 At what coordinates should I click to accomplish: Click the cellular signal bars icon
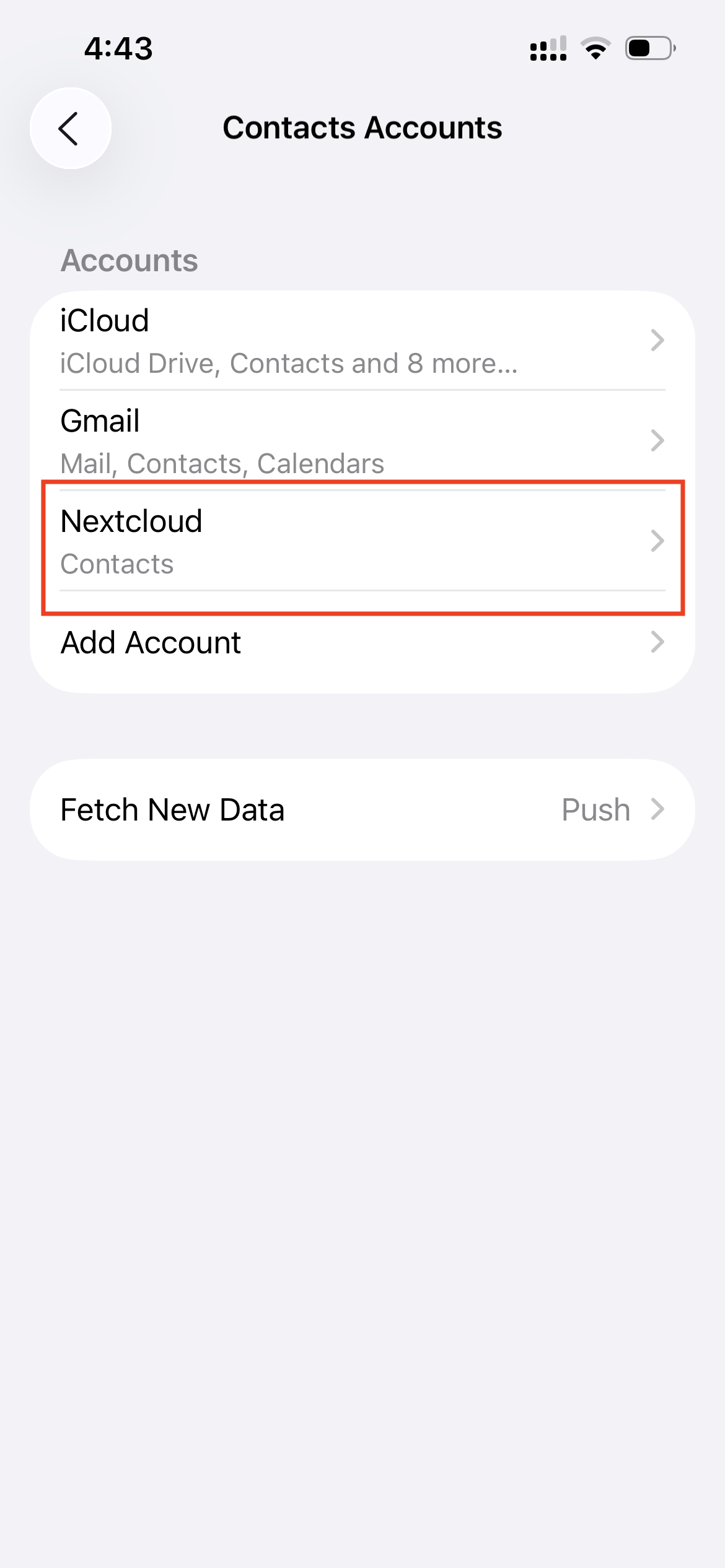point(548,48)
